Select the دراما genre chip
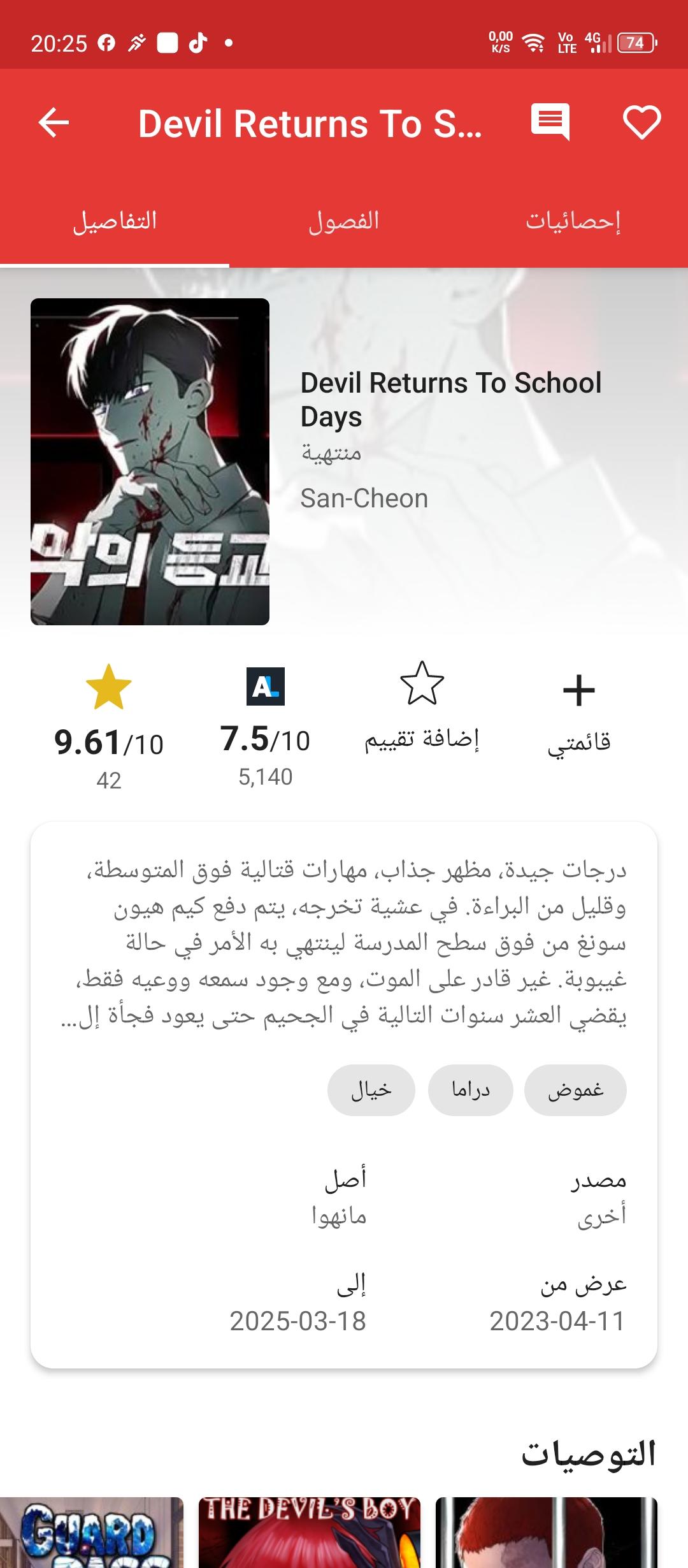 (470, 1090)
